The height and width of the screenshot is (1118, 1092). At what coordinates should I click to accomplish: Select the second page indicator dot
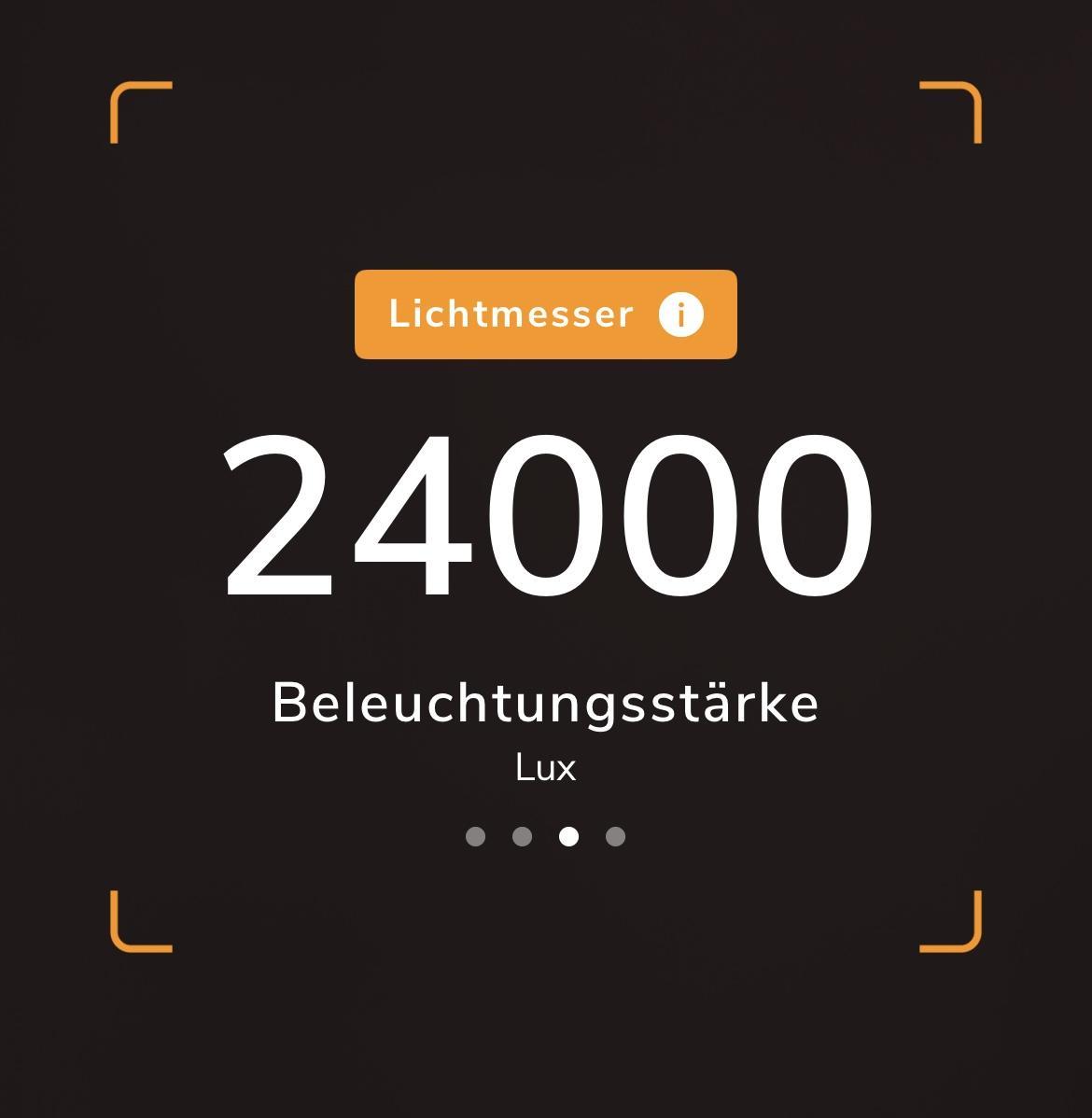click(x=522, y=836)
